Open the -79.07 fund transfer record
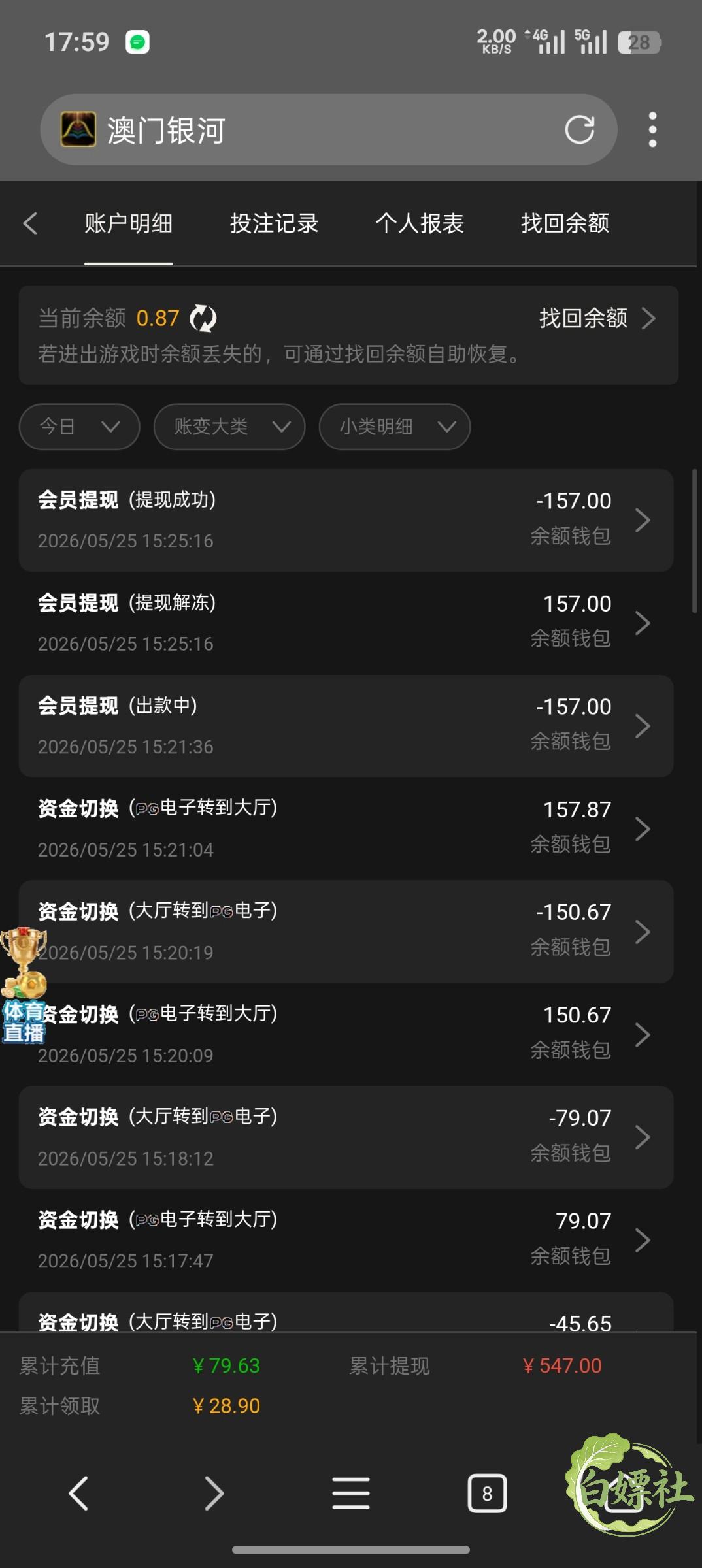Image resolution: width=702 pixels, height=1568 pixels. tap(346, 1137)
